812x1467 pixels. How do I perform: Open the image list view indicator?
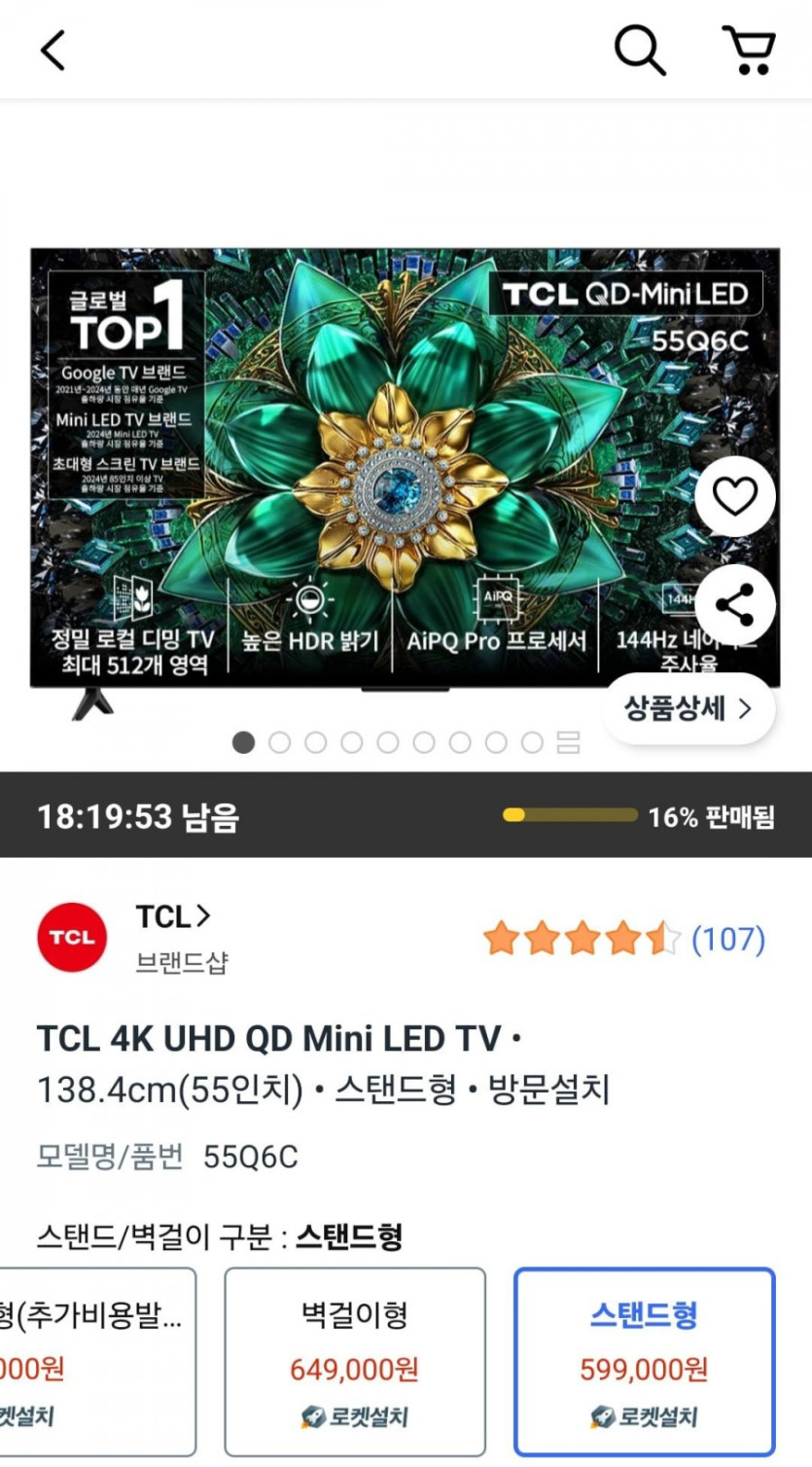569,743
